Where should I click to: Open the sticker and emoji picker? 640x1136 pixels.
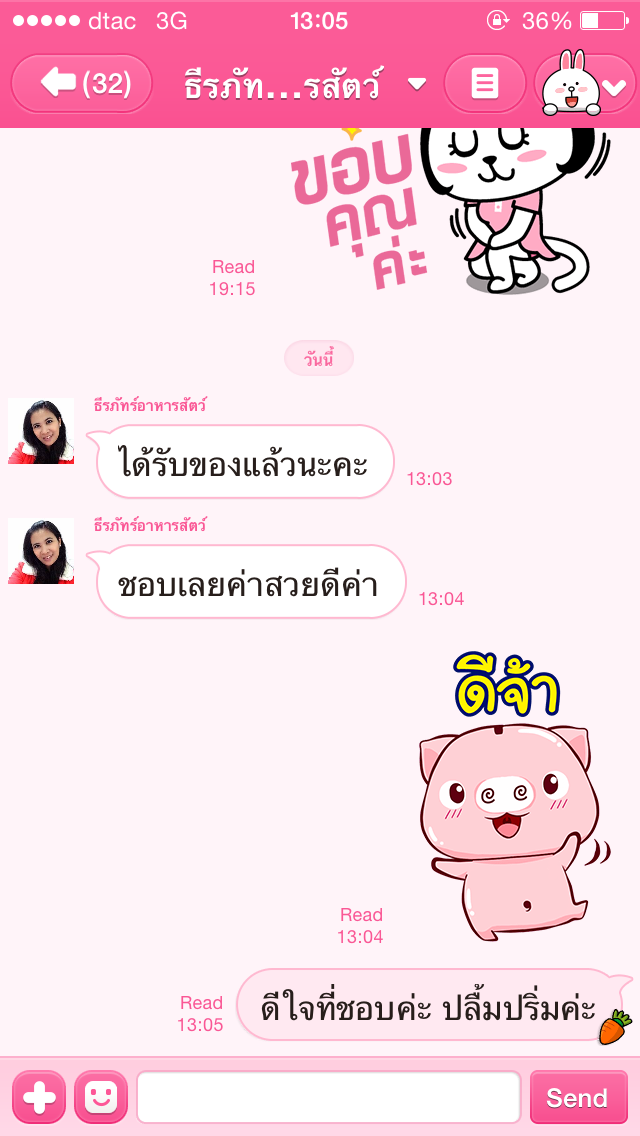(x=101, y=1097)
